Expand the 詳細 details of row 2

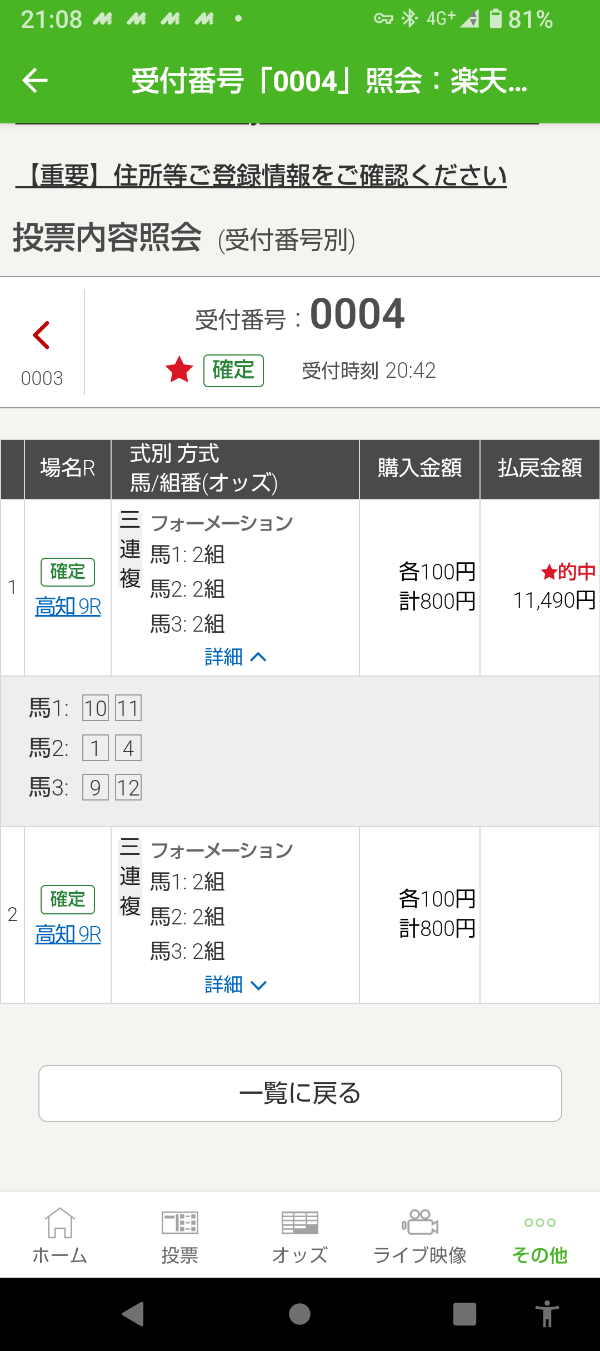click(236, 985)
